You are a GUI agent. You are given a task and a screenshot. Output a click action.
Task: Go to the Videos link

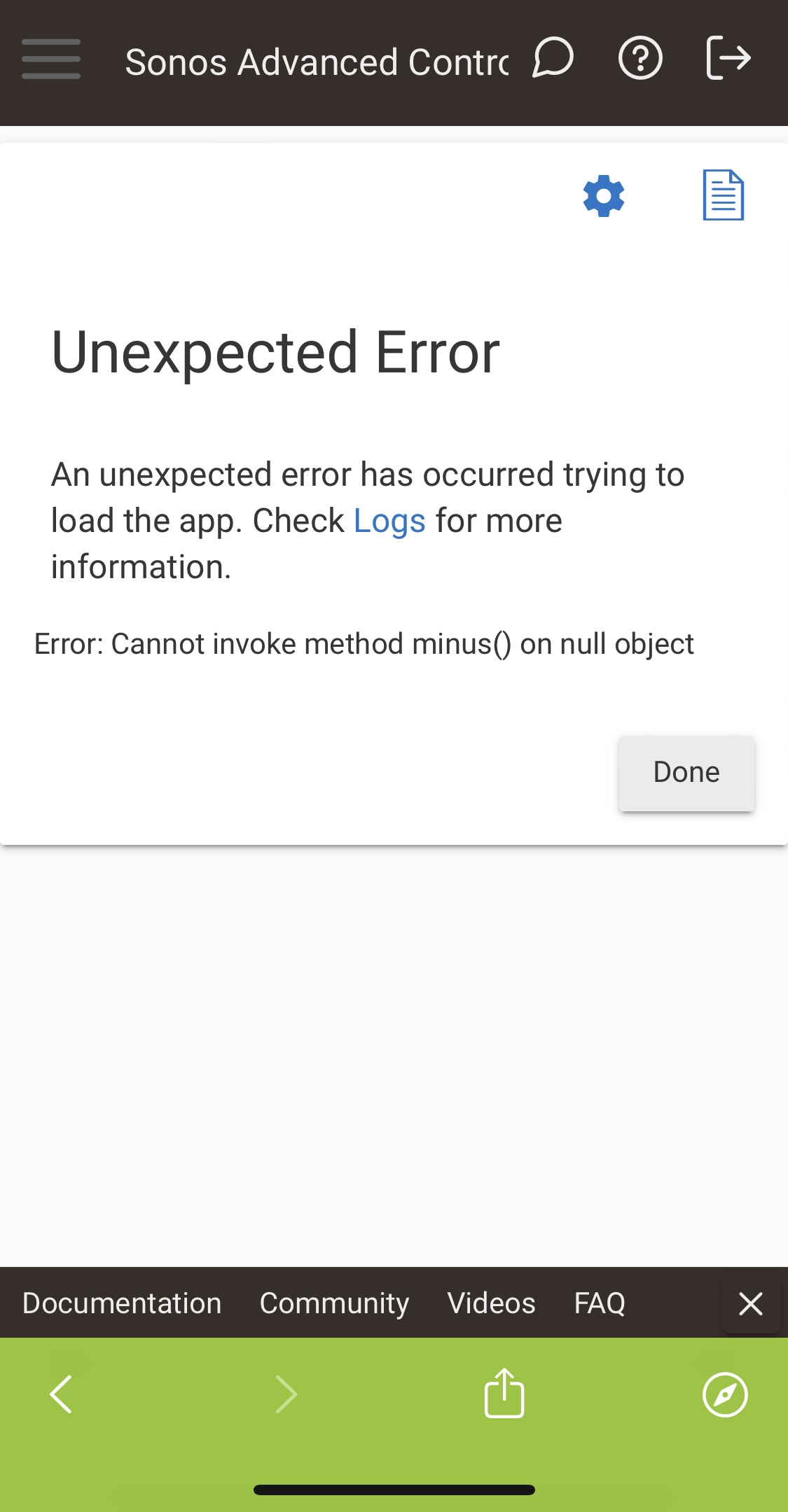(x=491, y=1303)
